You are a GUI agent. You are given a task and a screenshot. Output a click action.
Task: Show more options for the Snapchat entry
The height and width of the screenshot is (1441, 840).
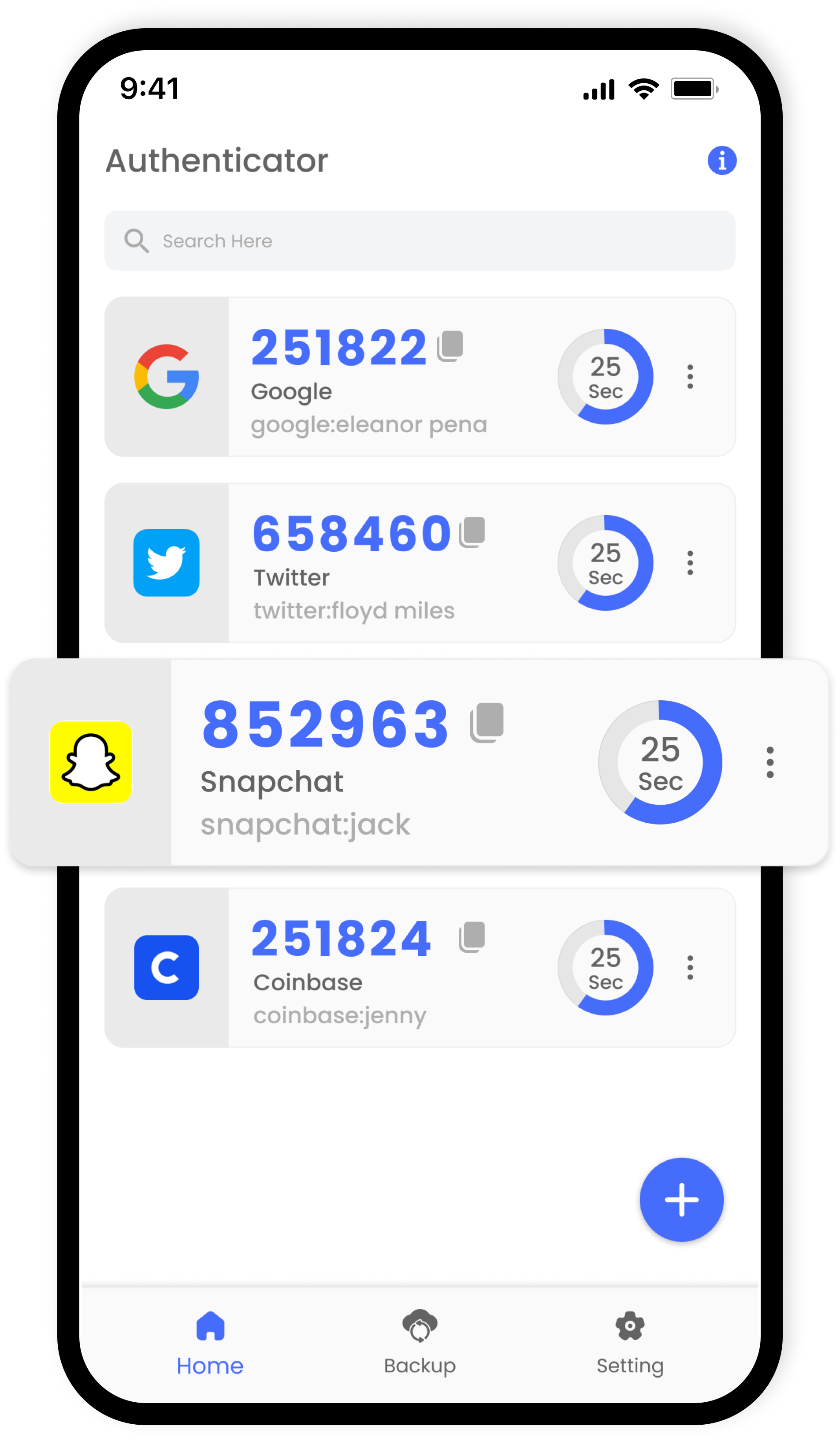[769, 762]
